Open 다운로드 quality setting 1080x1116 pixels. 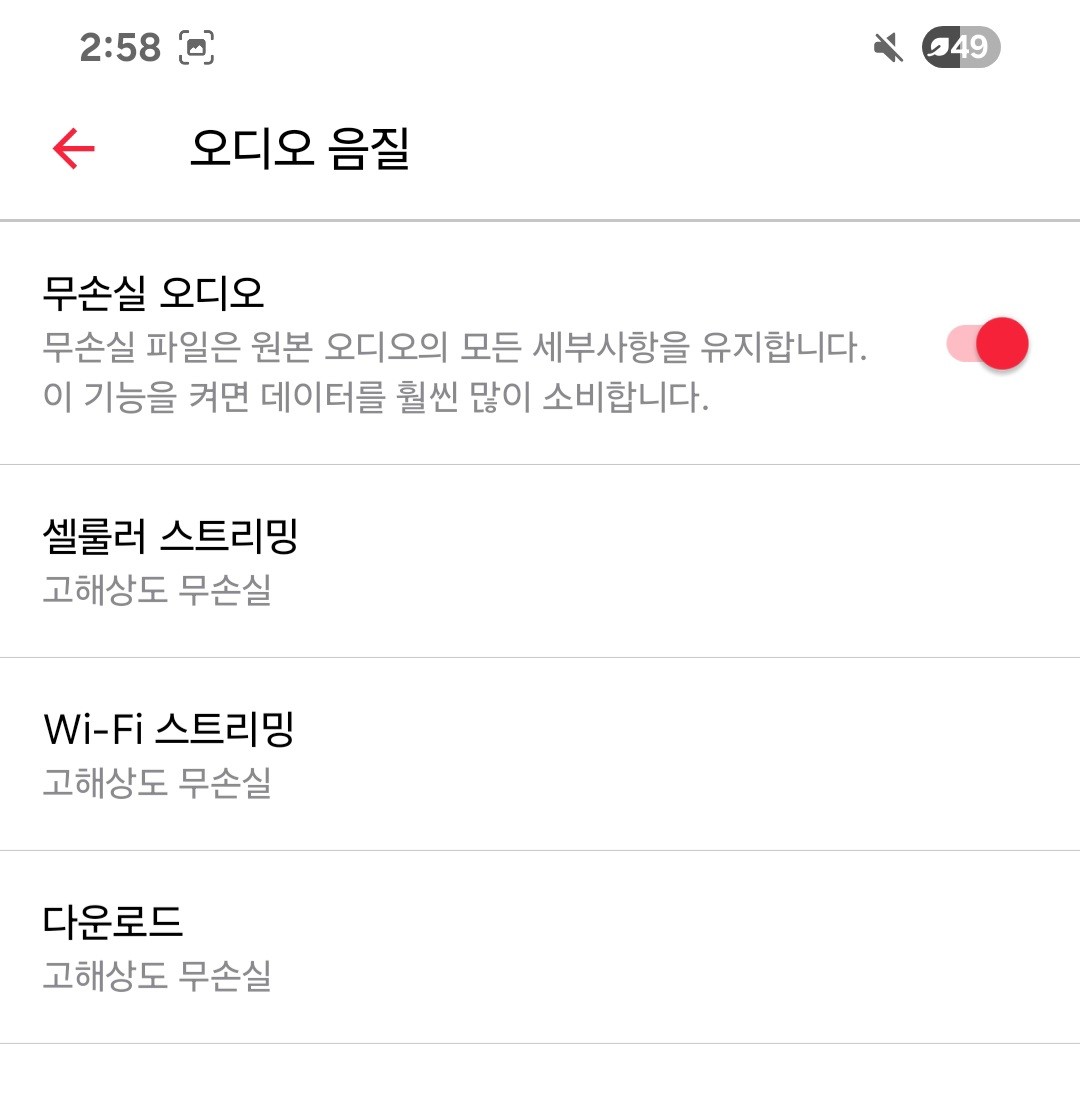pos(540,947)
